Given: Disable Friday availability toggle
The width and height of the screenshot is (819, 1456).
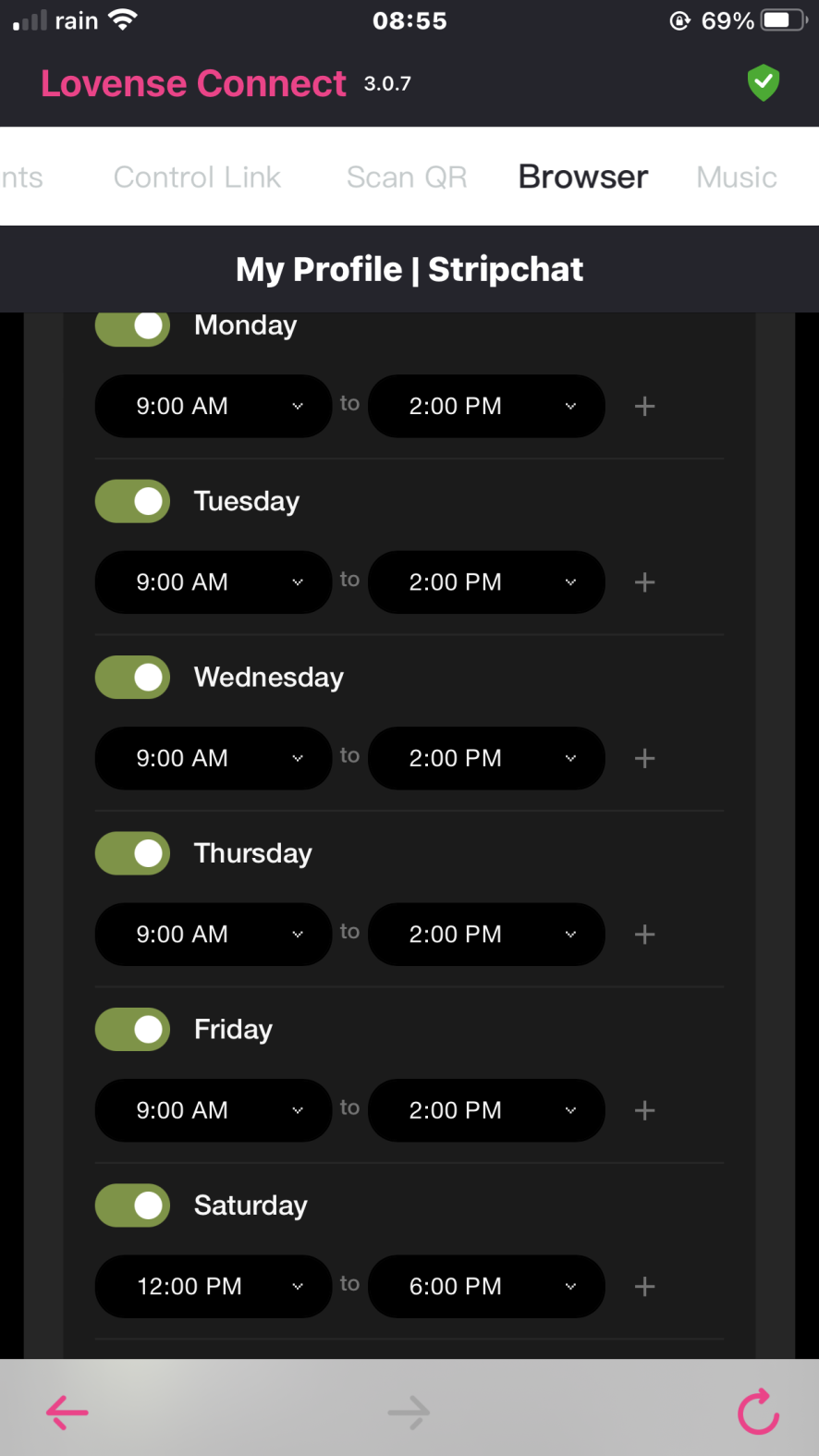Looking at the screenshot, I should (x=132, y=1030).
